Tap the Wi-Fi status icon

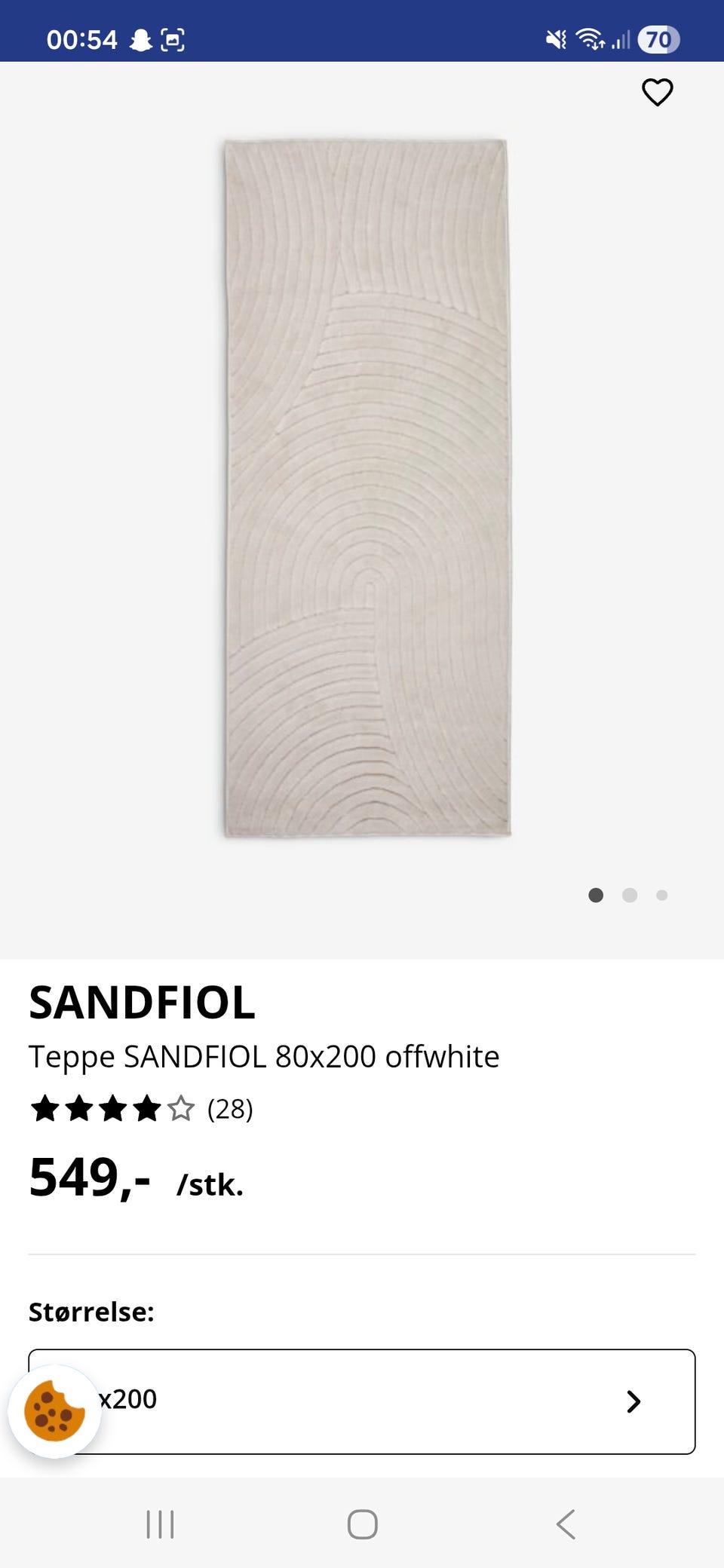591,39
